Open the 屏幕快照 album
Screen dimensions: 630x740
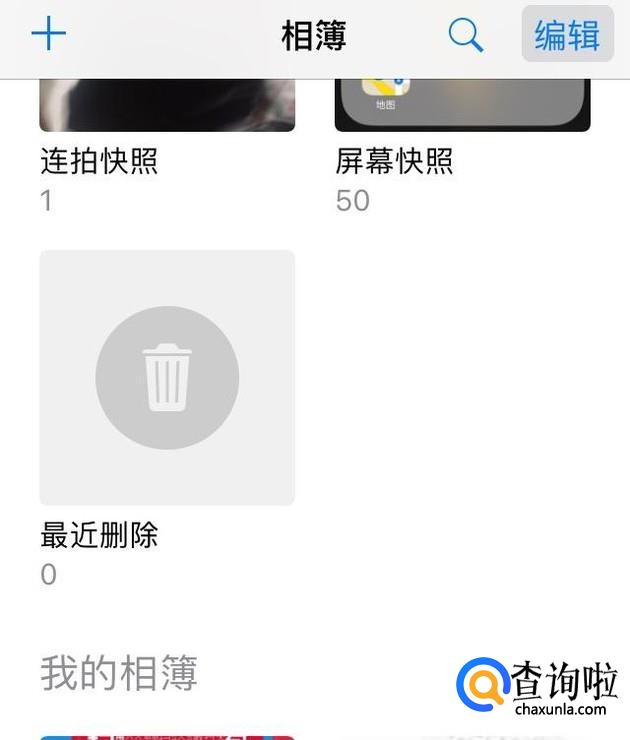[x=462, y=107]
